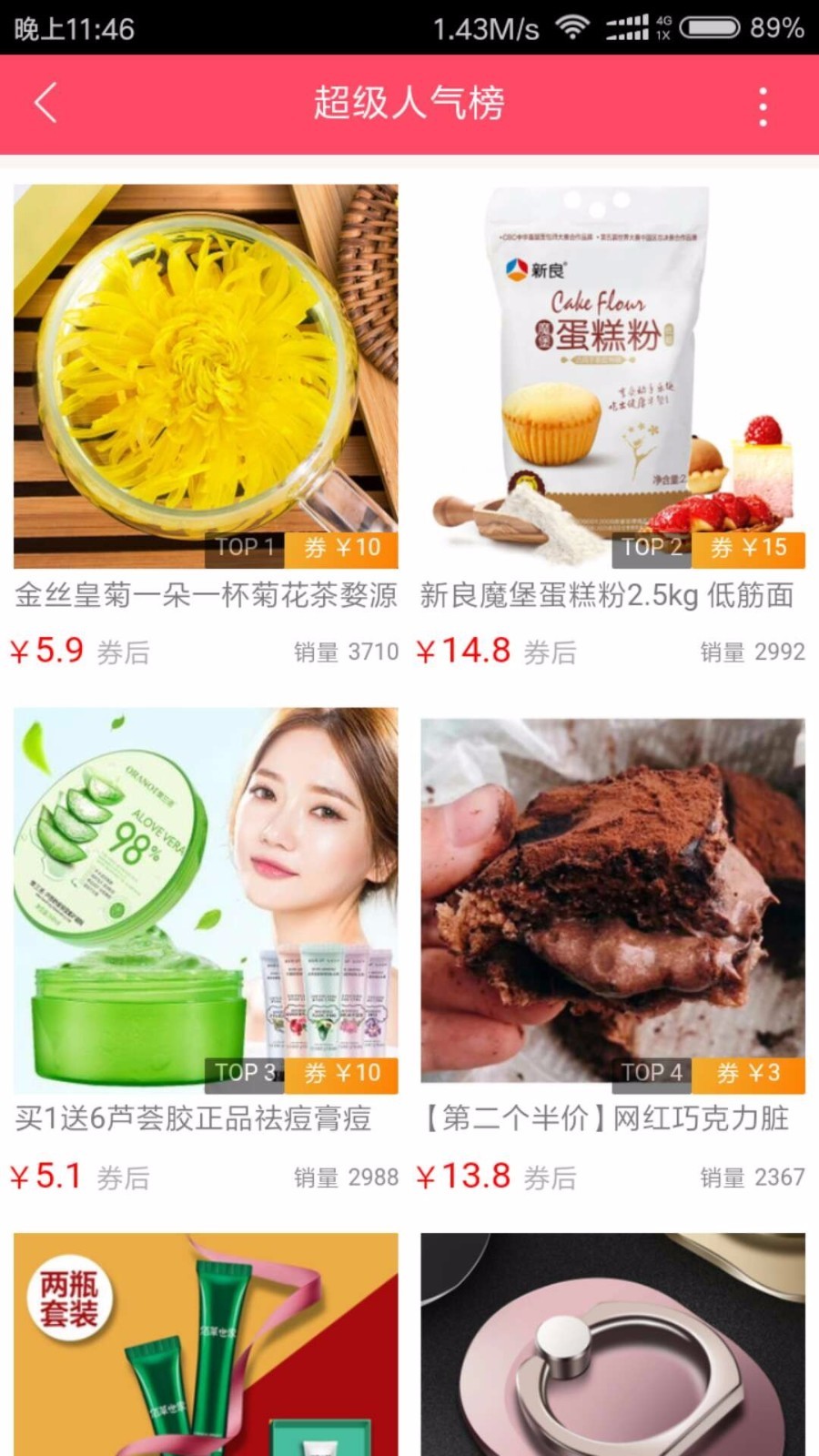
Task: Open TOP 1 金丝皇菊菊花茶 product
Action: (206, 377)
